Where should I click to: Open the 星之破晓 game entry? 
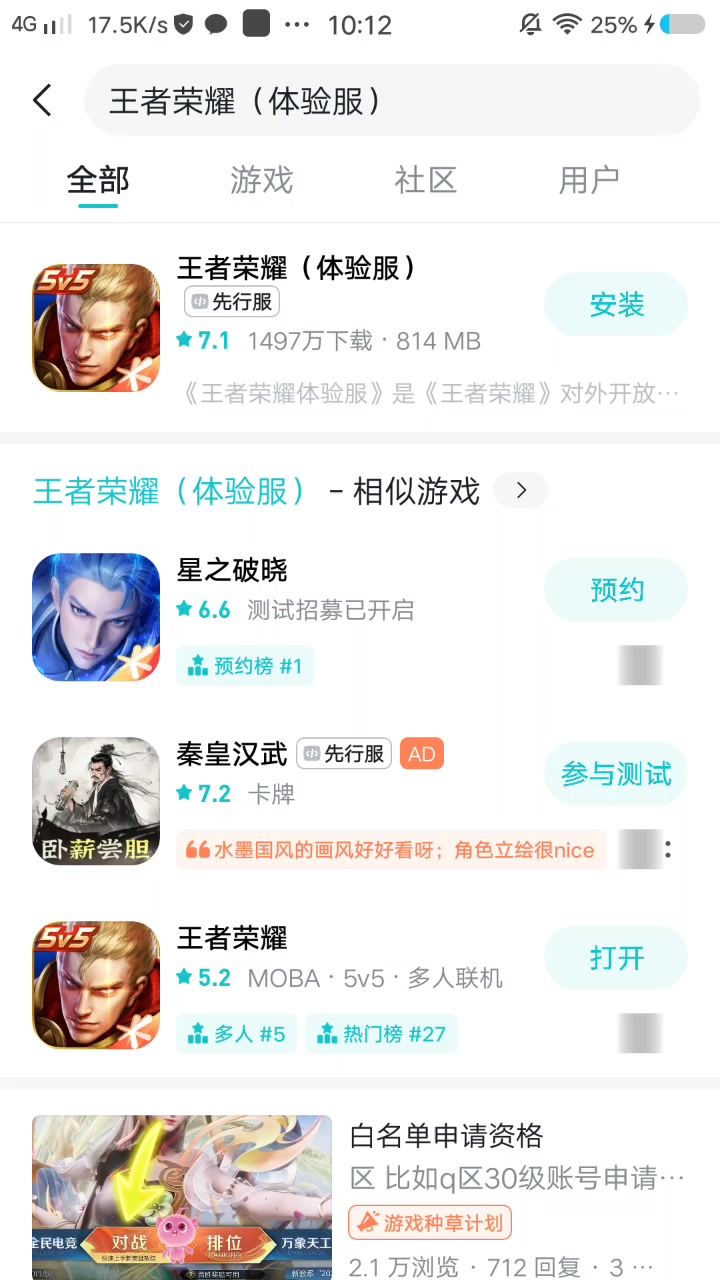(x=232, y=570)
